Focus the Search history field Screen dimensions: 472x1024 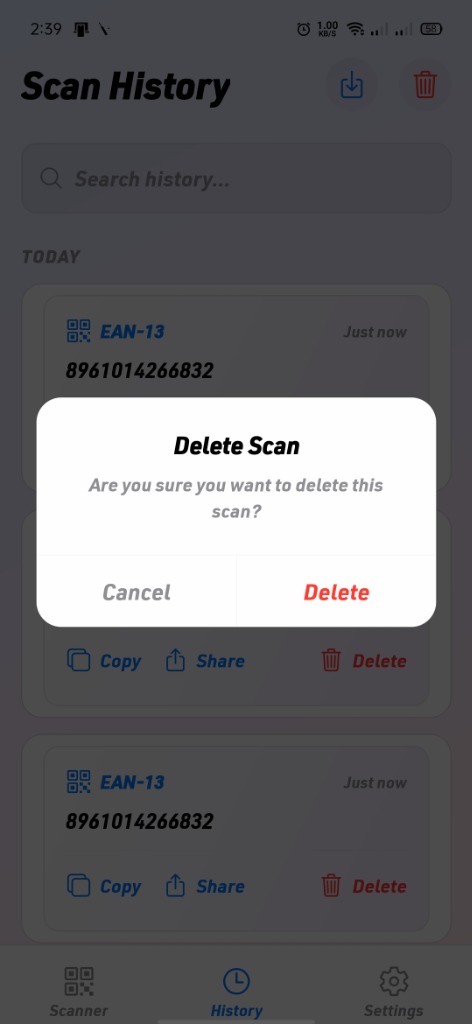tap(236, 178)
